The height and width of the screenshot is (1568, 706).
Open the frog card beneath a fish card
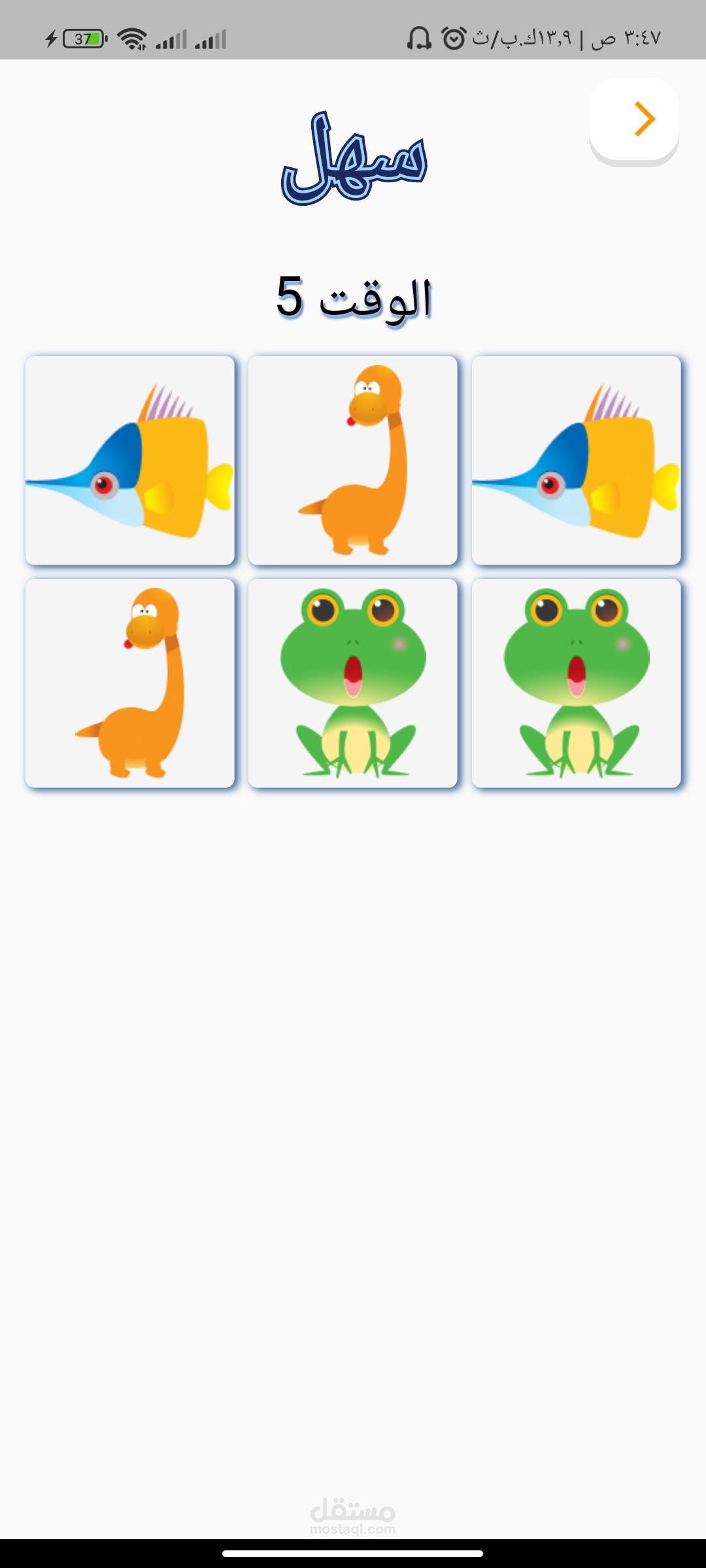coord(576,683)
